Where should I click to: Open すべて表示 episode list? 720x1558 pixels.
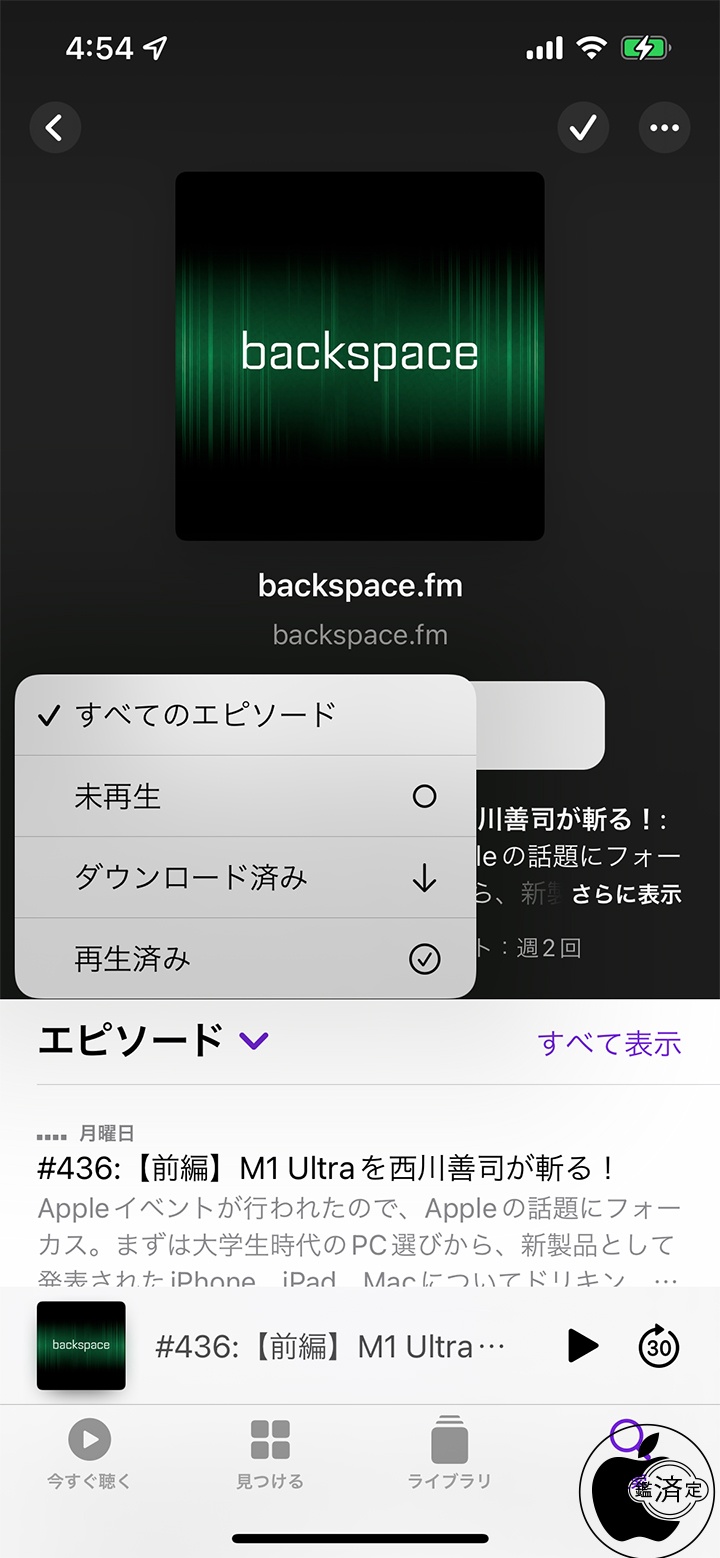pos(609,1043)
